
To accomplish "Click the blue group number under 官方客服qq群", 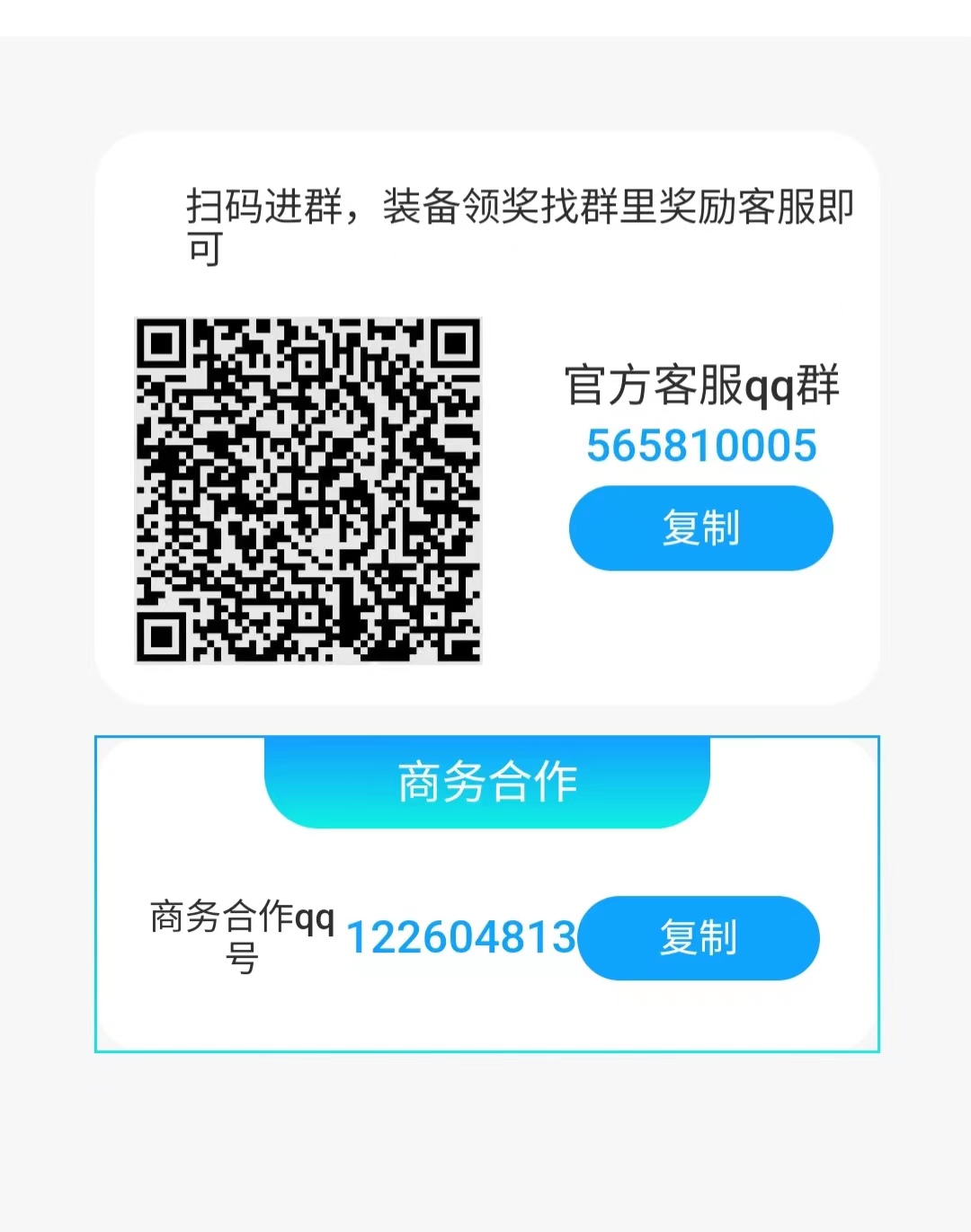I will [702, 444].
